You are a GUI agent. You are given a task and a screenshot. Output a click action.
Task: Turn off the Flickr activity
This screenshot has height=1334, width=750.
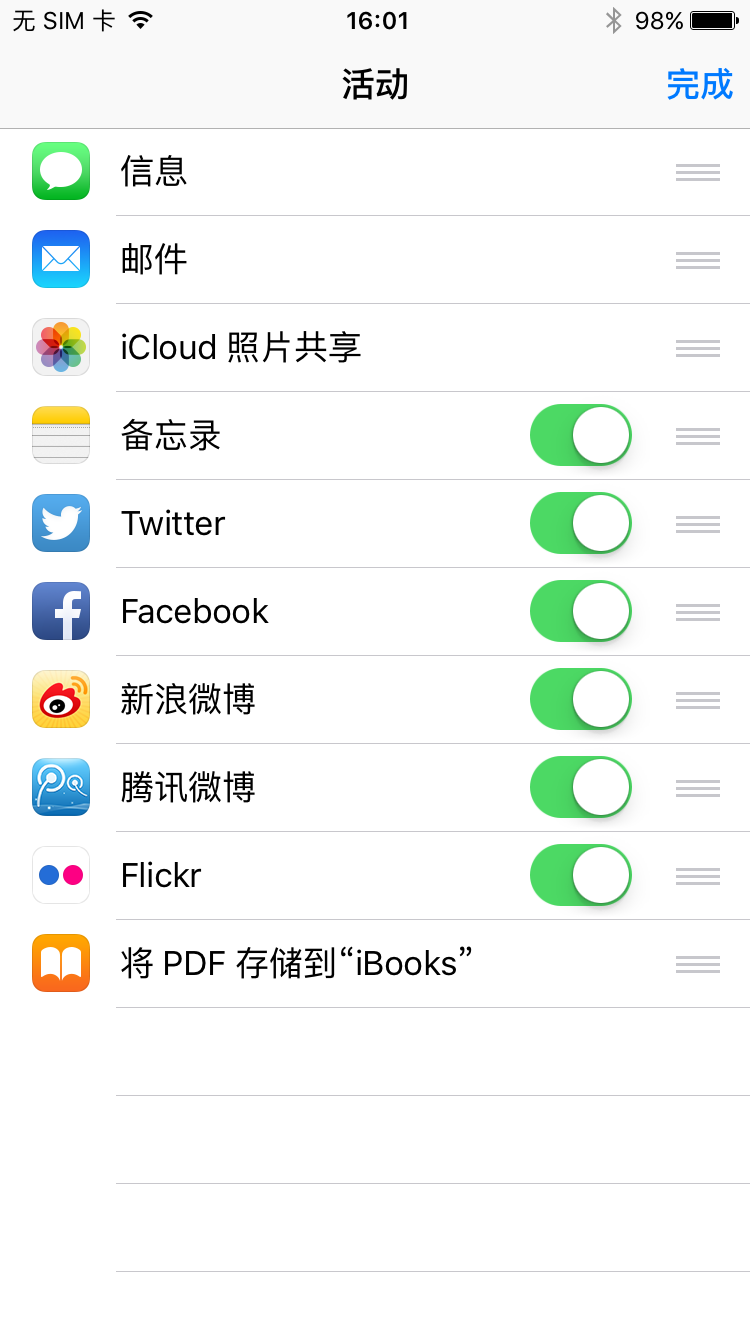[580, 876]
